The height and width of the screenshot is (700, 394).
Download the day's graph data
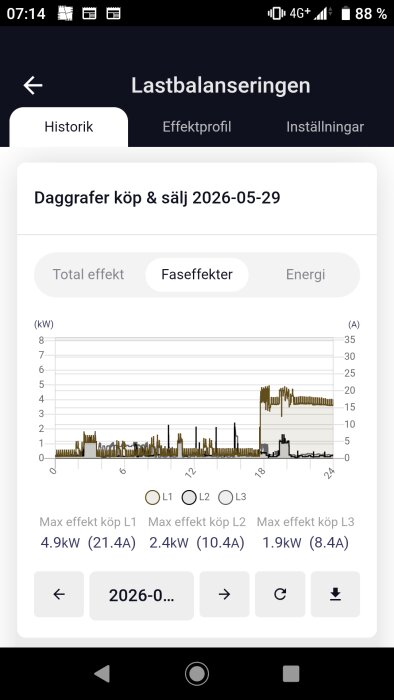point(336,594)
